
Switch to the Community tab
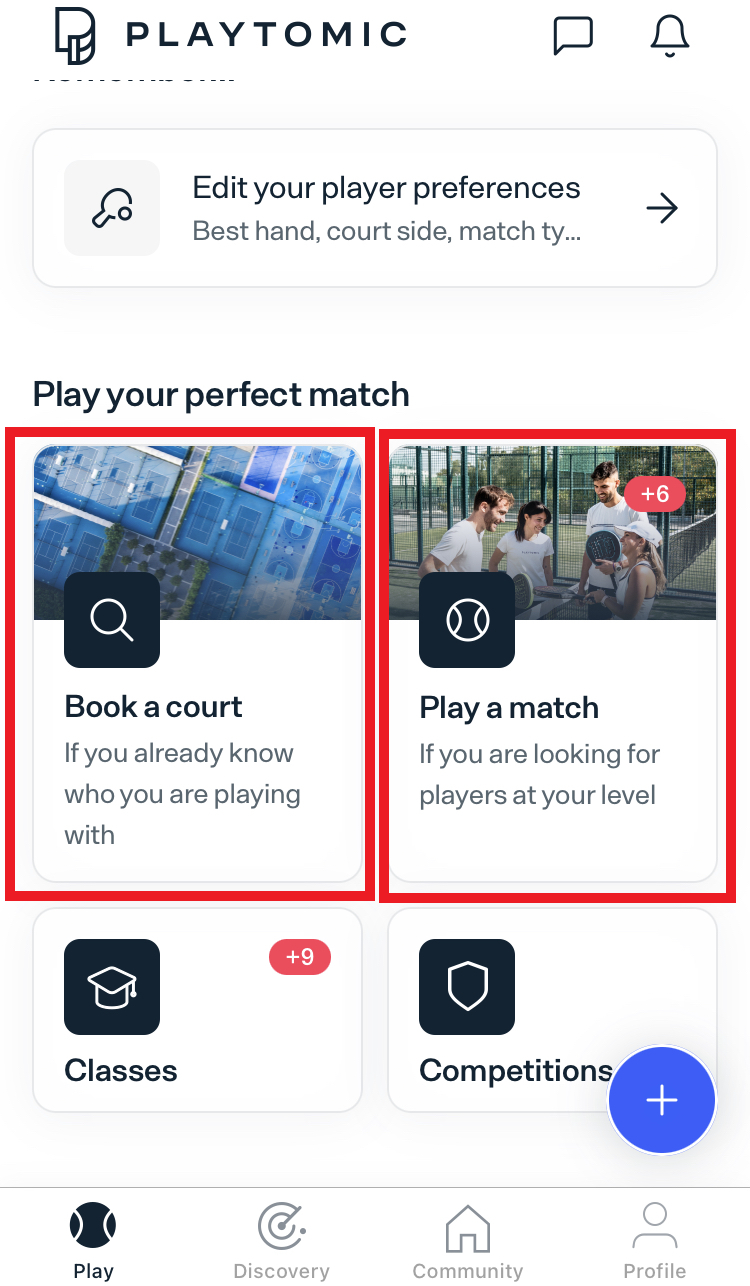pos(467,1240)
